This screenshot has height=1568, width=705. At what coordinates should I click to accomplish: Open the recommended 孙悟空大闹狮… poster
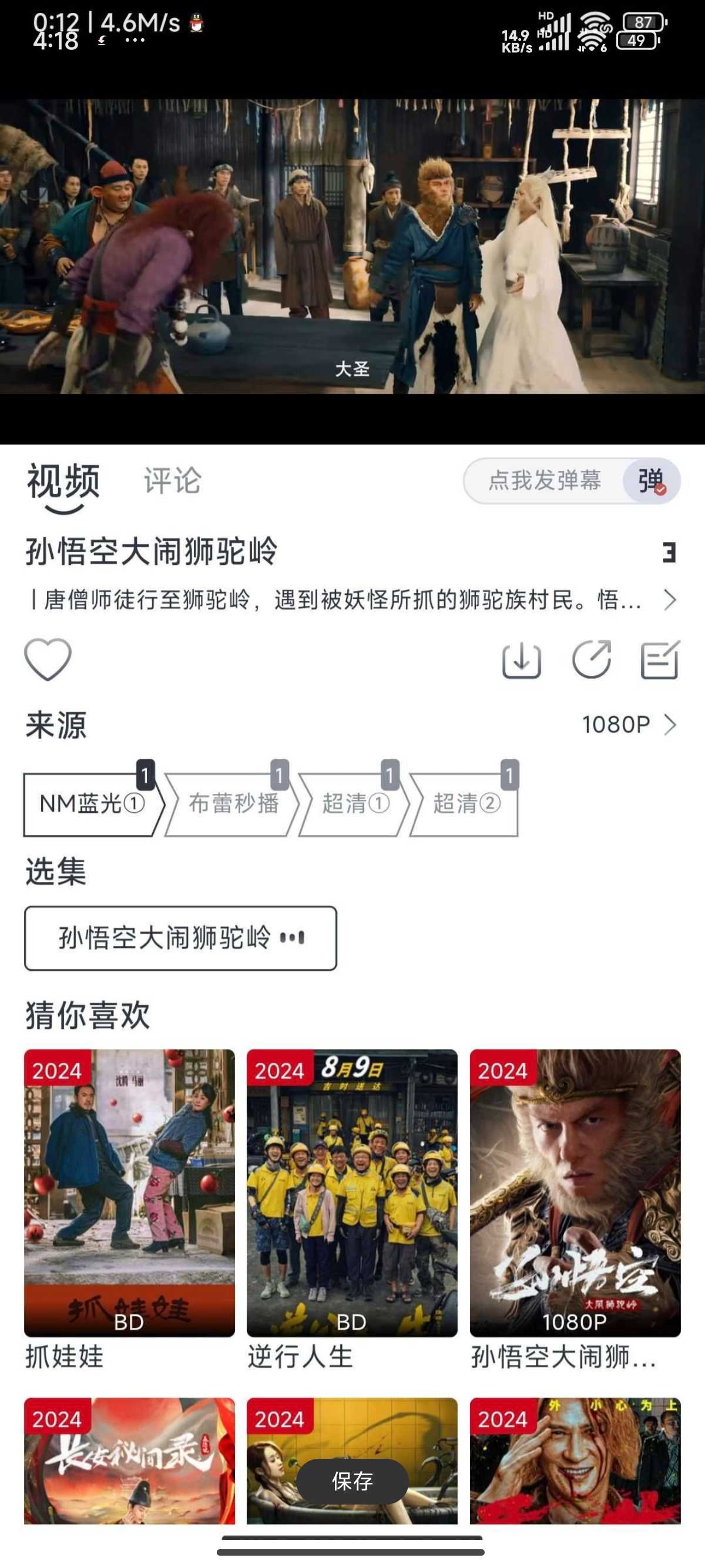tap(575, 1193)
